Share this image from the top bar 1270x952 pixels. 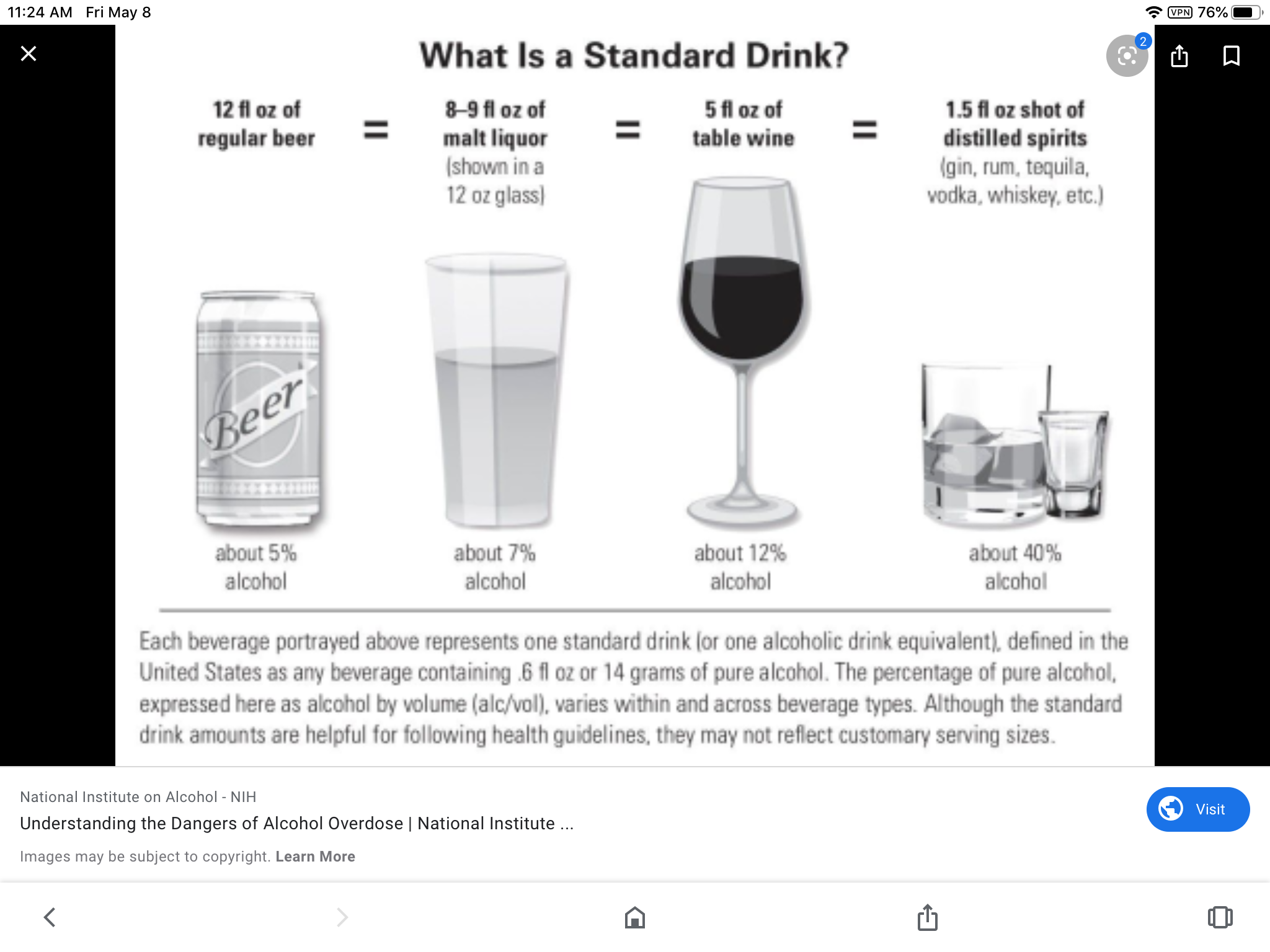(1179, 56)
